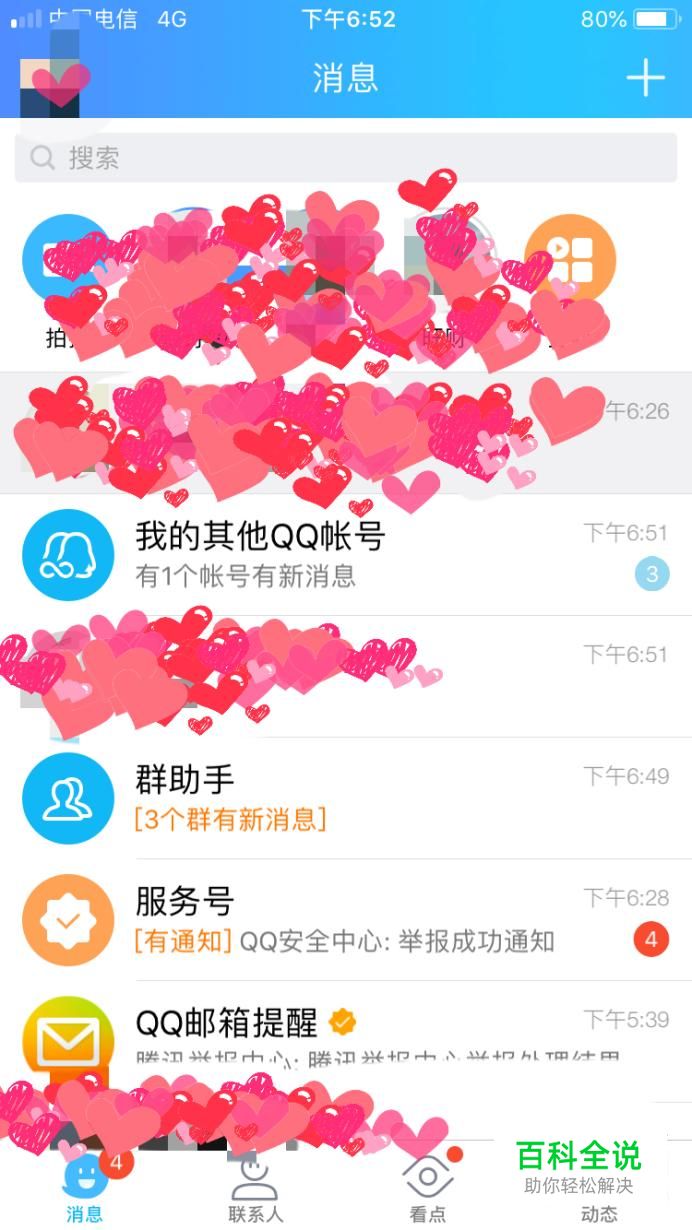Switch to the 联系人 tab
692x1230 pixels.
coord(255,1190)
